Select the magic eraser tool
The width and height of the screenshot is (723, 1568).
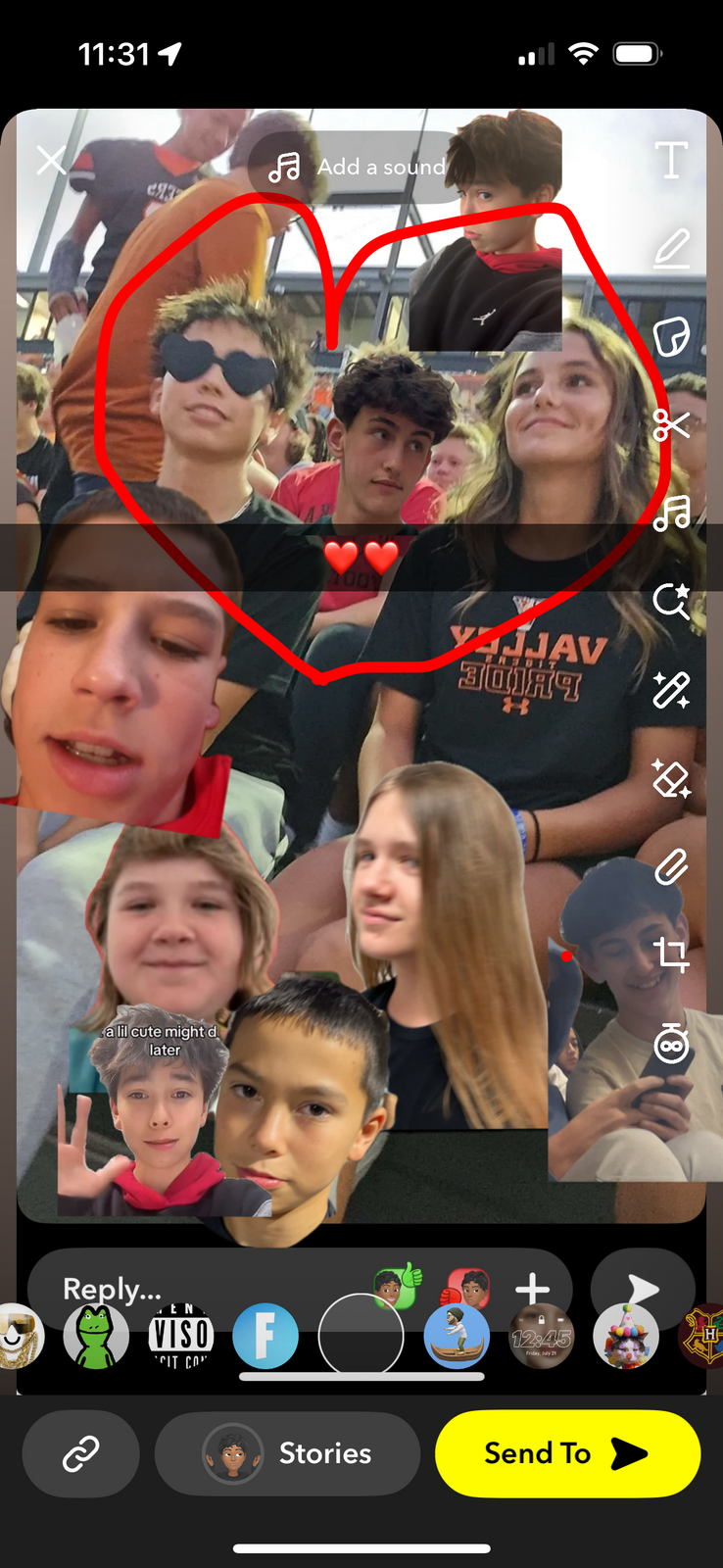pyautogui.click(x=671, y=778)
